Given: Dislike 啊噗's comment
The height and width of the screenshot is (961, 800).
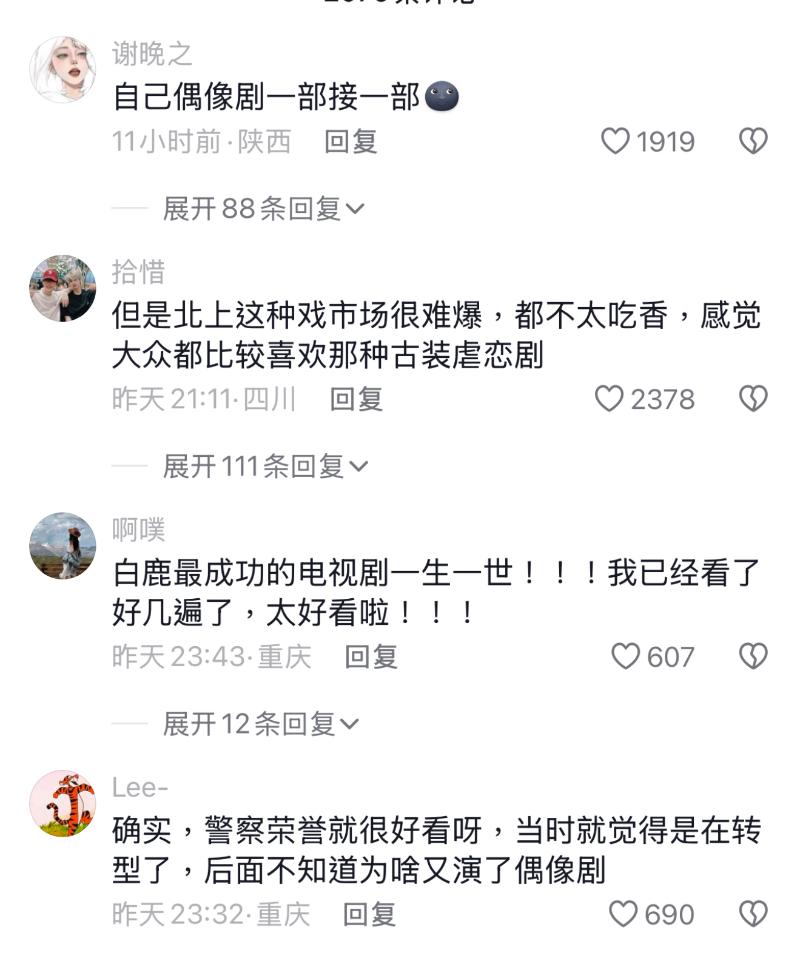Looking at the screenshot, I should [x=752, y=656].
